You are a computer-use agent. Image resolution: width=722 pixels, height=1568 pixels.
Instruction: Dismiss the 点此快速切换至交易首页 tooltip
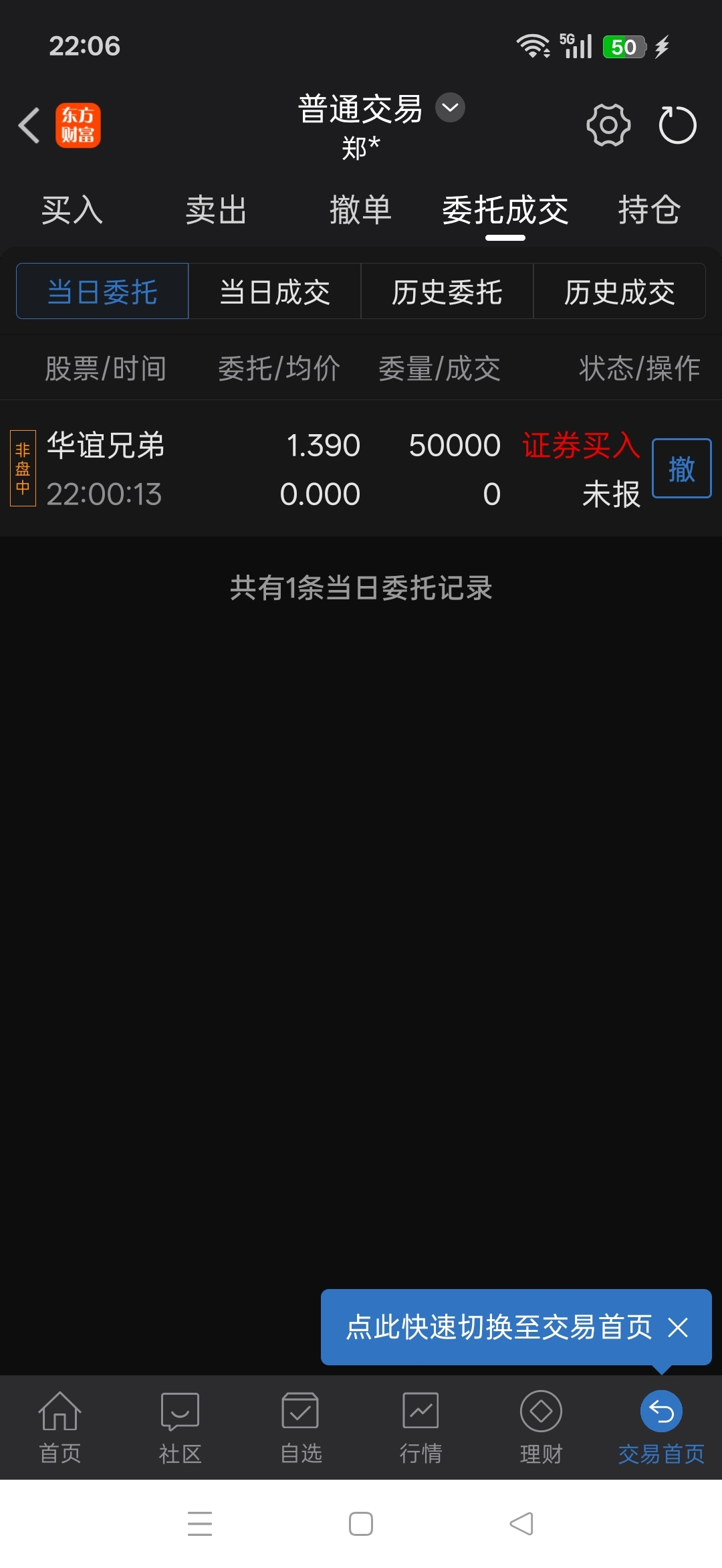pyautogui.click(x=678, y=1327)
